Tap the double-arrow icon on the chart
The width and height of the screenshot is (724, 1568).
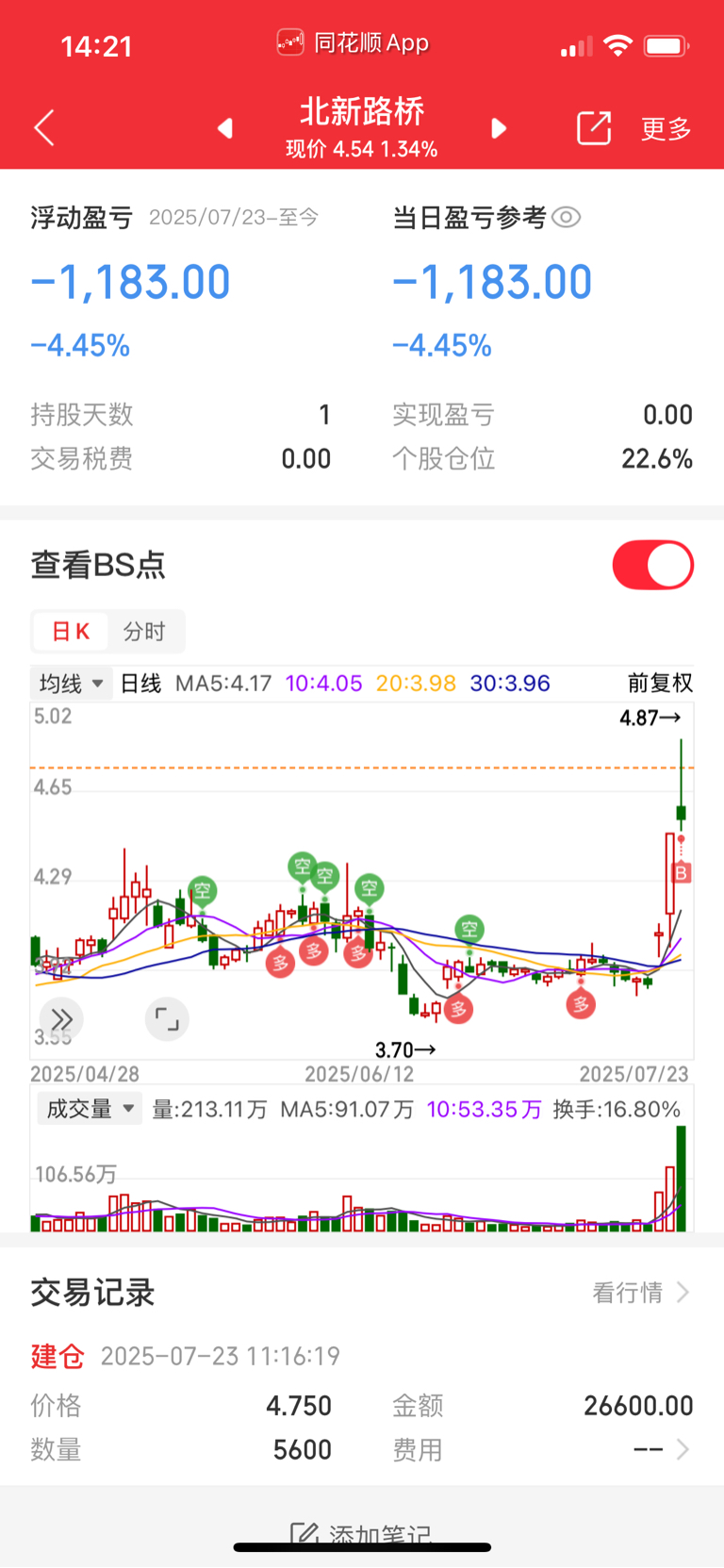point(61,1019)
